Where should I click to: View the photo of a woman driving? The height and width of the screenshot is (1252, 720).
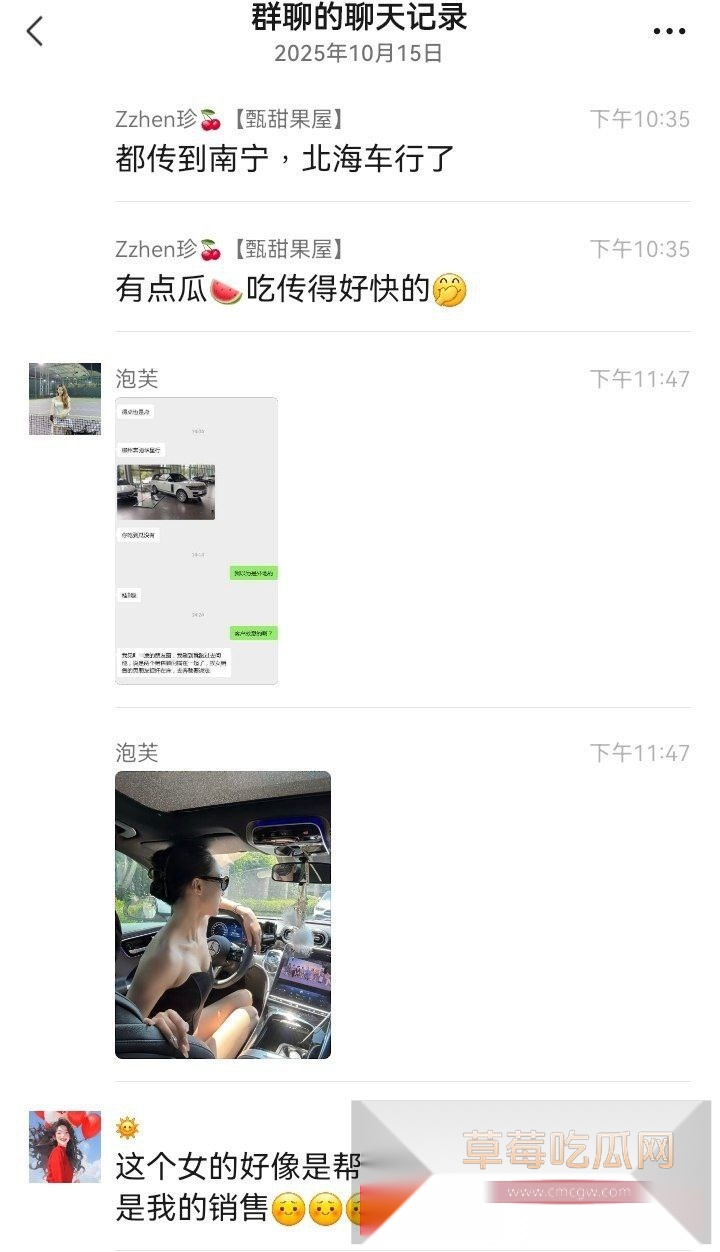pyautogui.click(x=223, y=915)
